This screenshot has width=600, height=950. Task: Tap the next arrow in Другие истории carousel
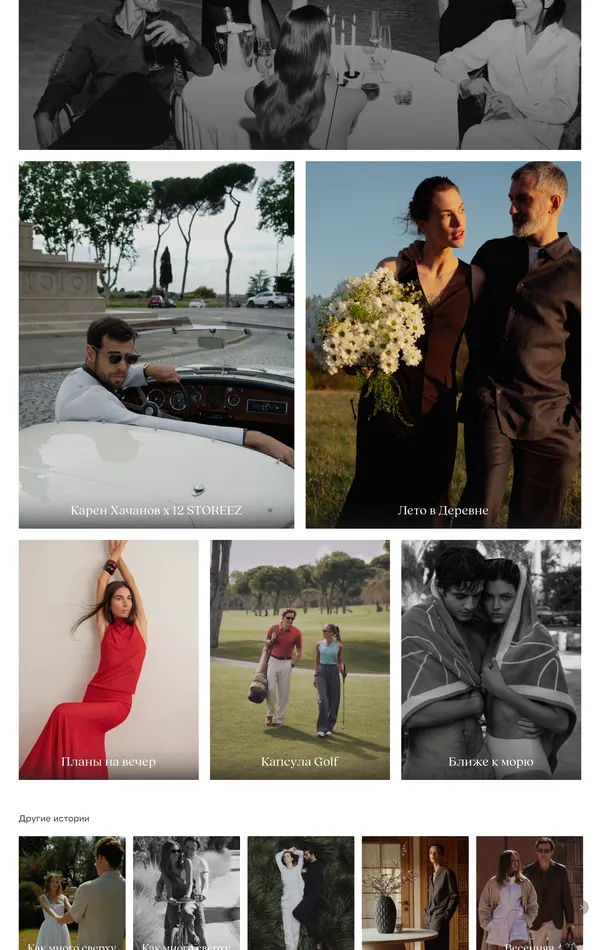pos(582,907)
